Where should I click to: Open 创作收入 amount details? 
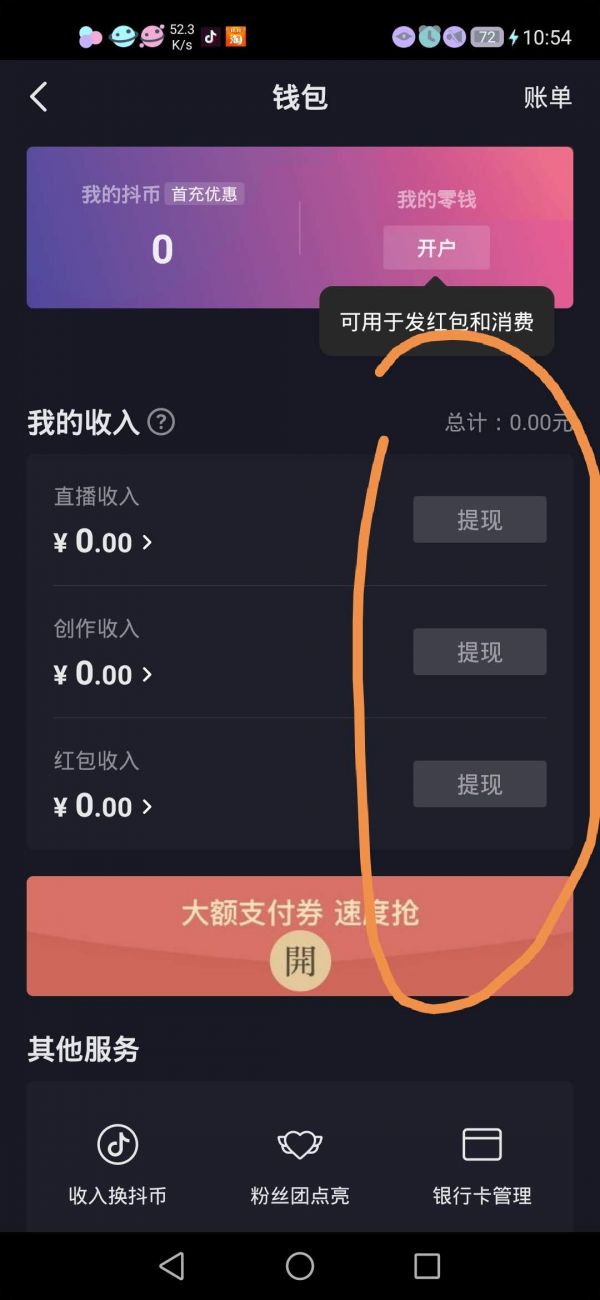coord(103,674)
